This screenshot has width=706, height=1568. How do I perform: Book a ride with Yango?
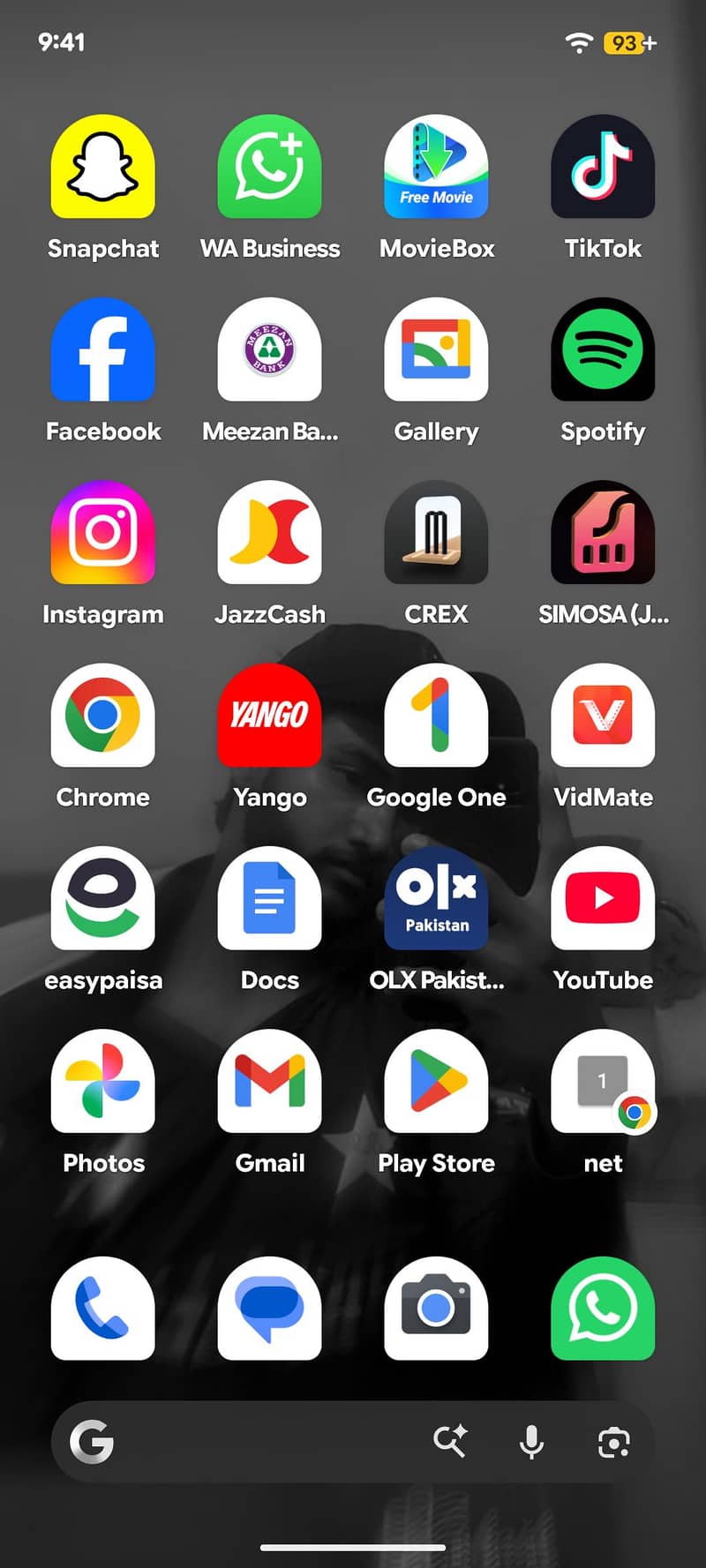coord(270,716)
